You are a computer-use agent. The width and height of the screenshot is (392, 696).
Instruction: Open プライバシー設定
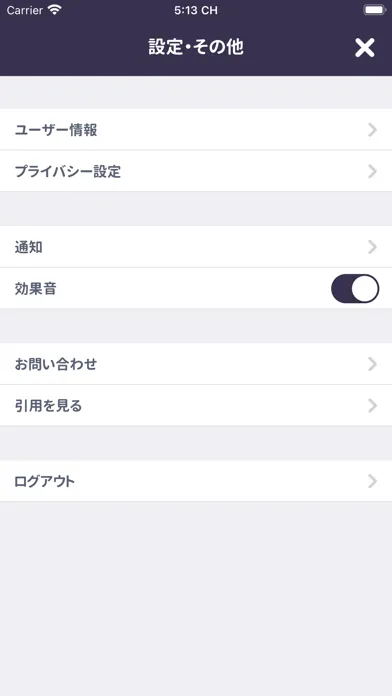(x=196, y=171)
